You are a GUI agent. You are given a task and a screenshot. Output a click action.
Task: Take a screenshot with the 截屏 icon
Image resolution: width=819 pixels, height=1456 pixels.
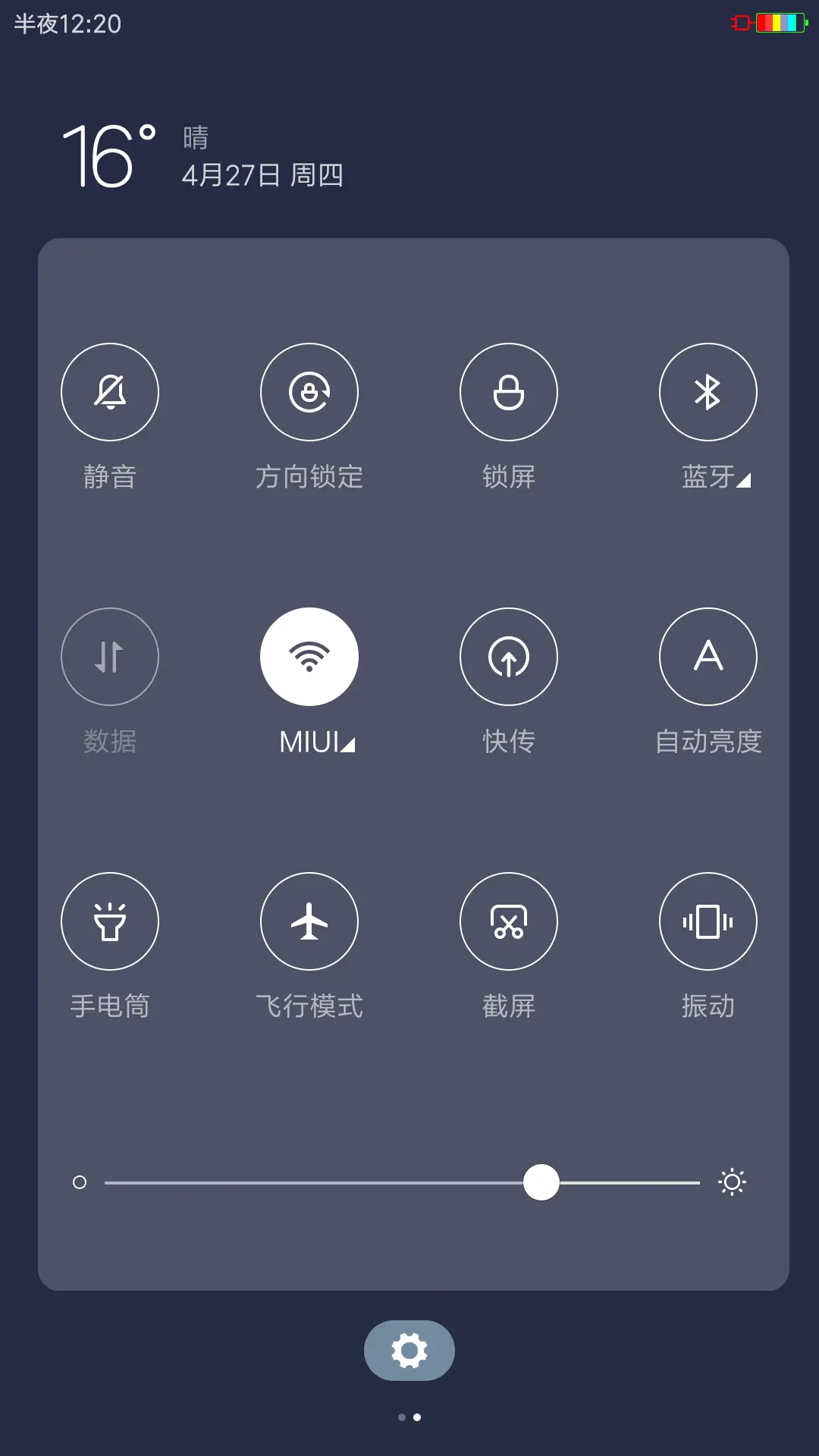509,921
